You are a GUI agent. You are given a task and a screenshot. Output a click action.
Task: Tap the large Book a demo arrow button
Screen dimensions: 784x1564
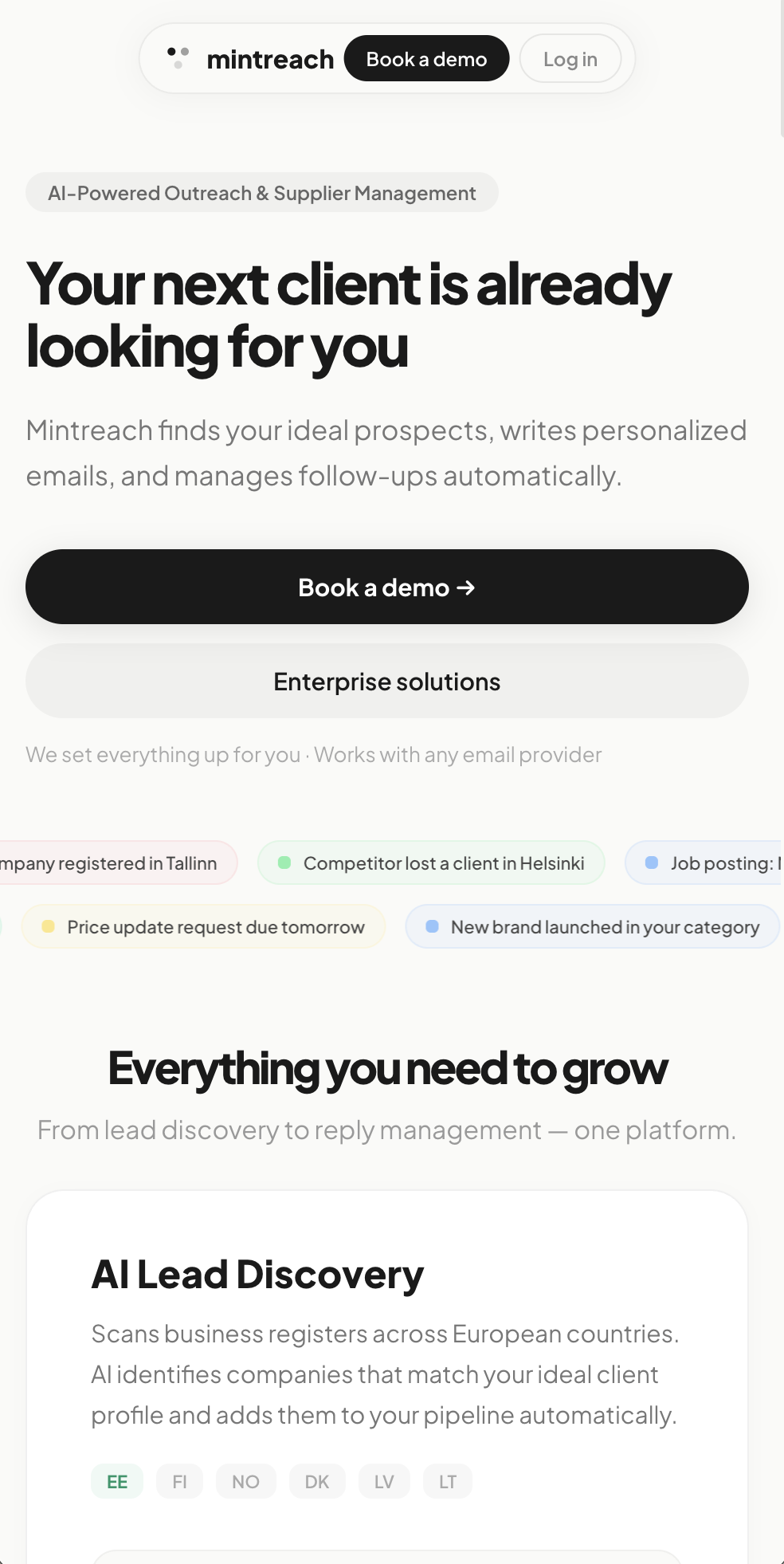387,587
